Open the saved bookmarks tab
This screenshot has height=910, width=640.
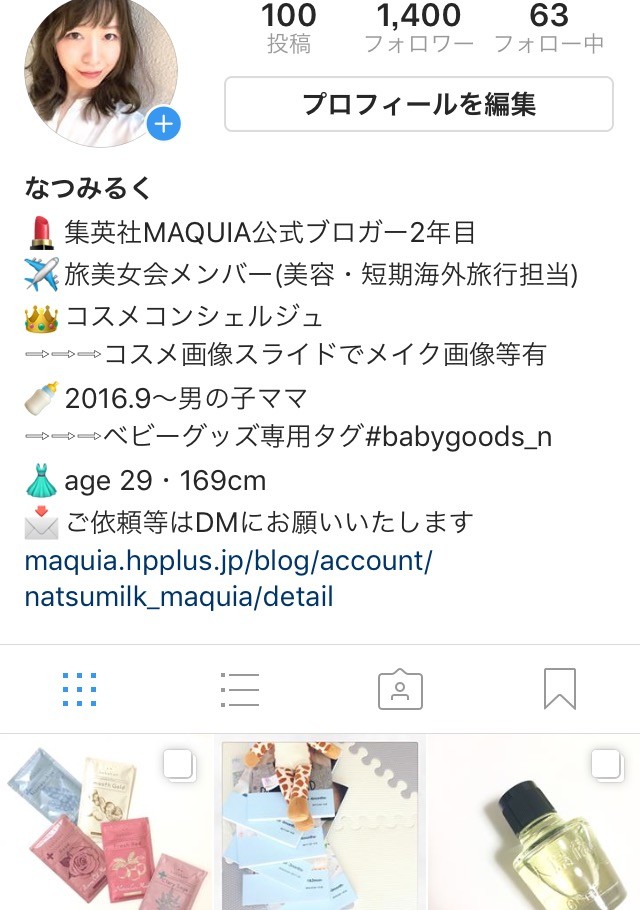coord(560,689)
